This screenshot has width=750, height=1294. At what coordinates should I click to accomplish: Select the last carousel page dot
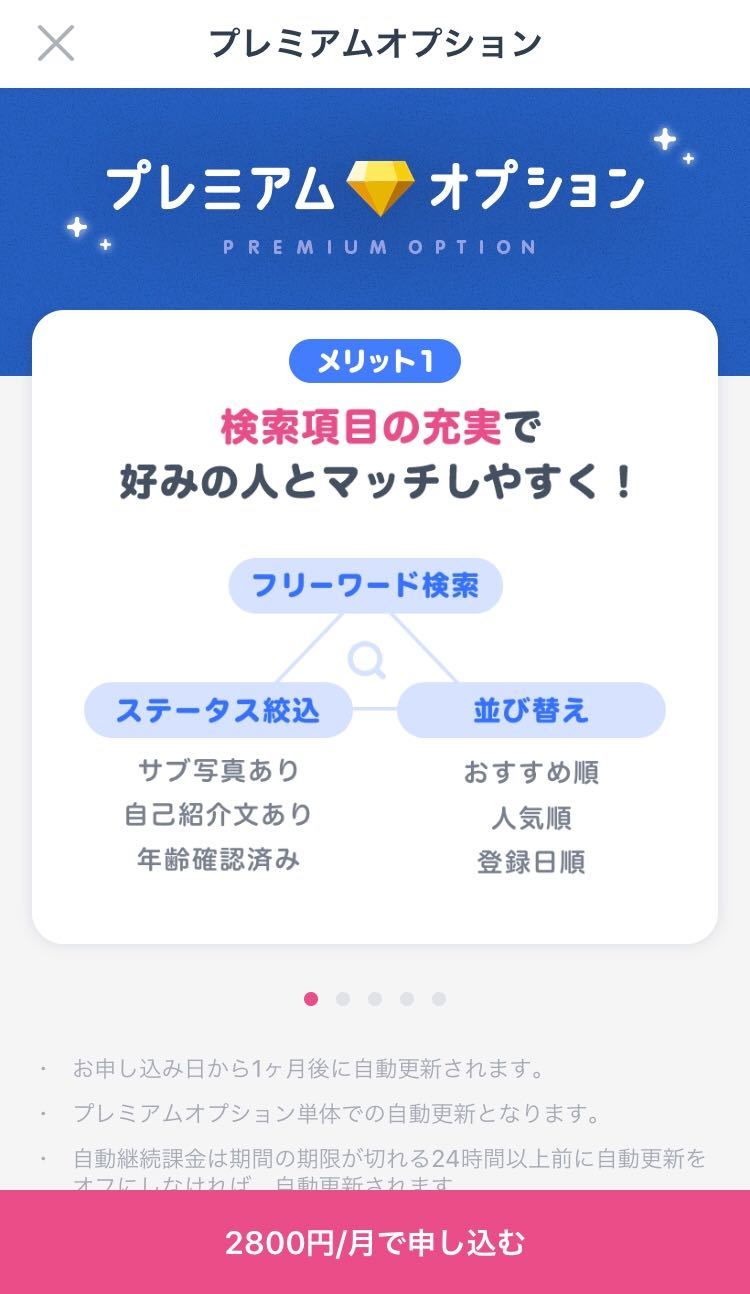[x=439, y=999]
